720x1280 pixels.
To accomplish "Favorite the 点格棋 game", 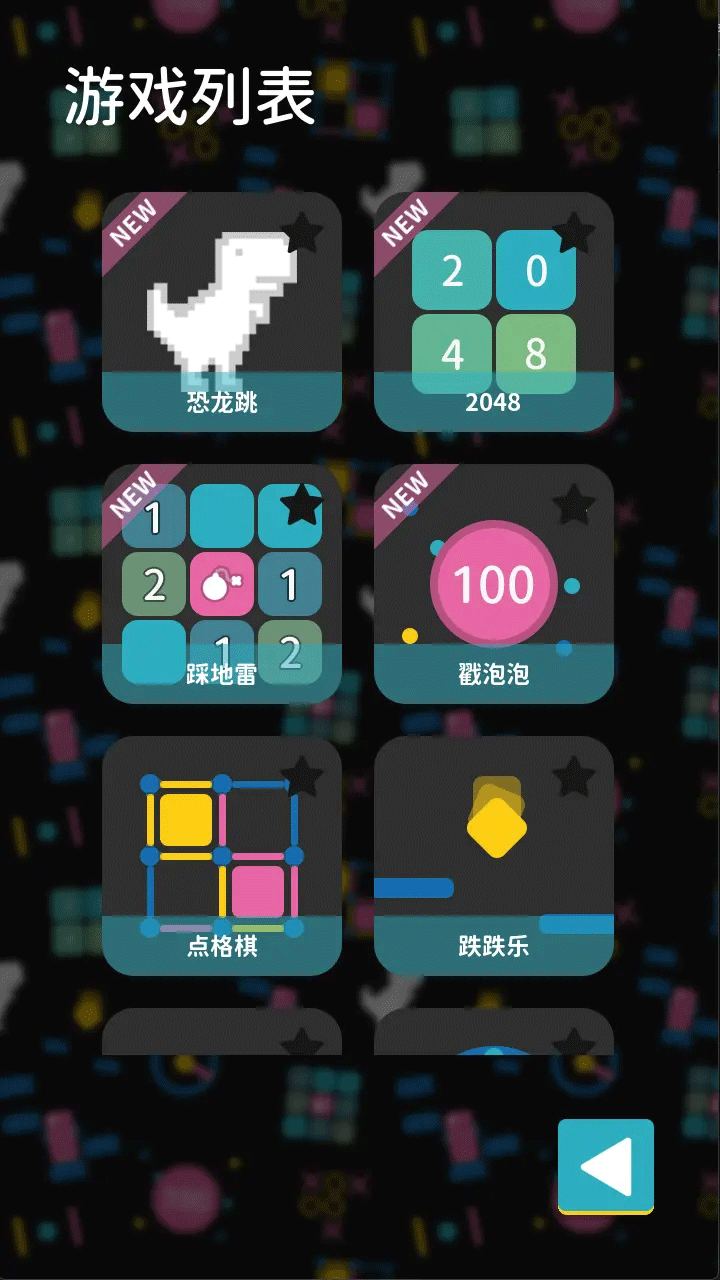I will click(301, 777).
